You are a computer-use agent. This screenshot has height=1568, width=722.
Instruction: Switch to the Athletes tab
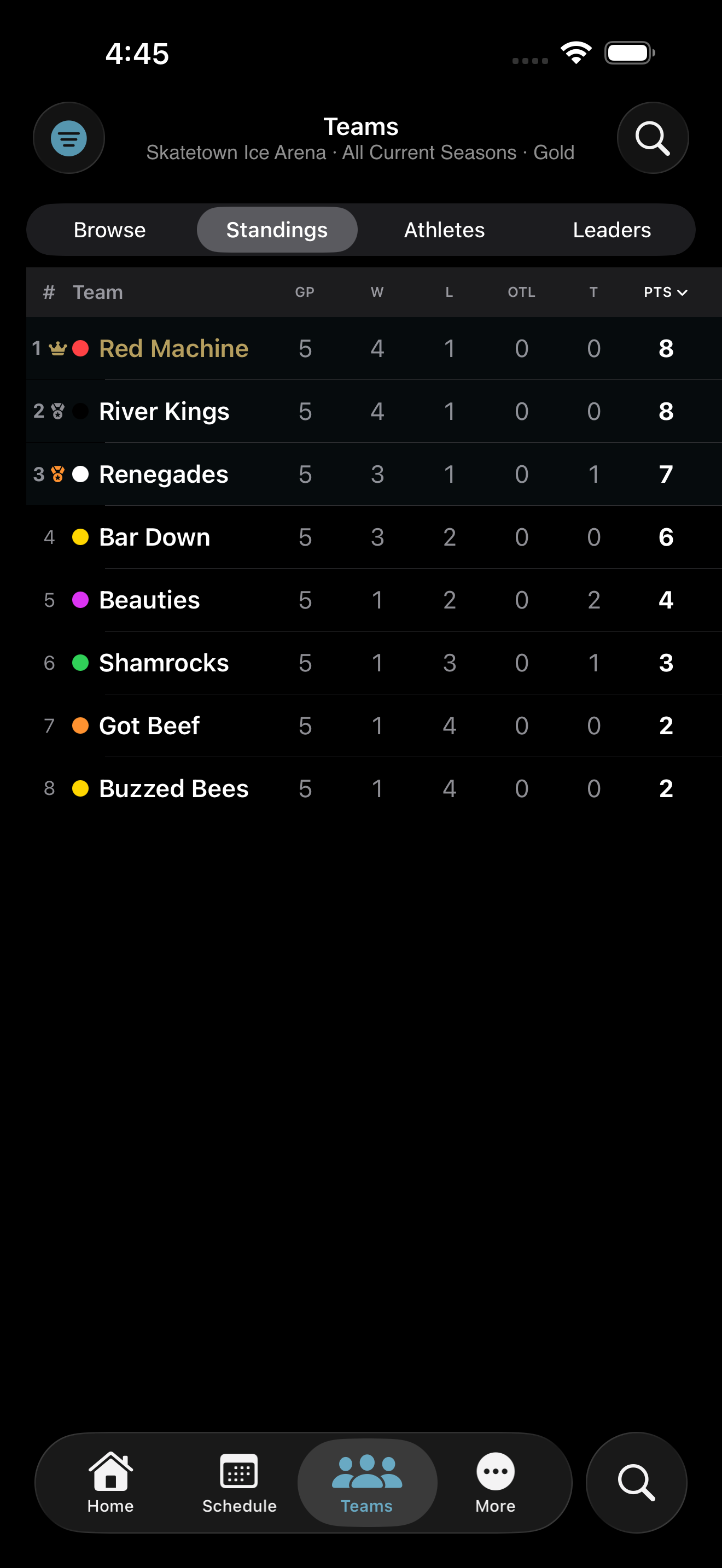444,230
